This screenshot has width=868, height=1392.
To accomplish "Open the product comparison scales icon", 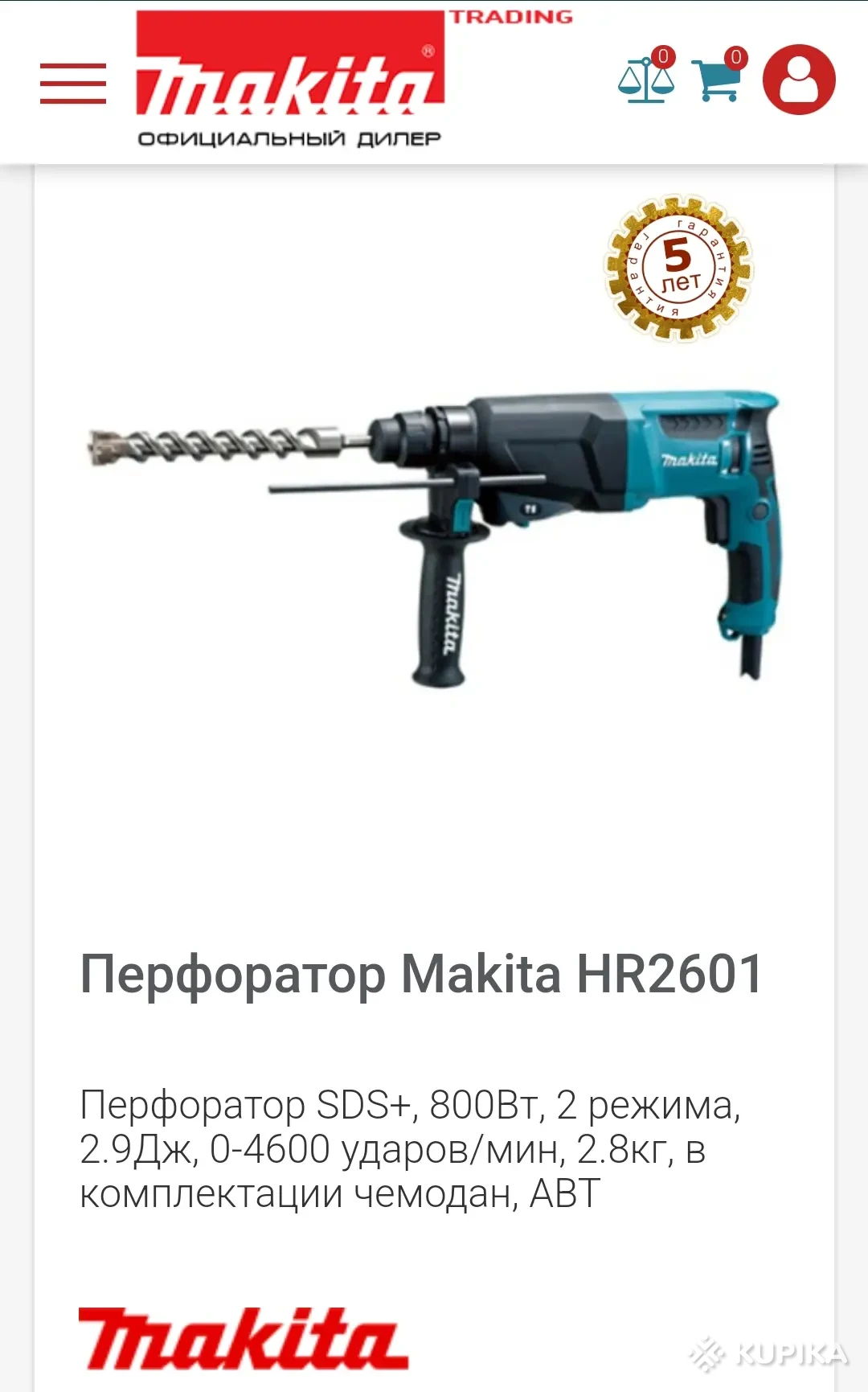I will (x=646, y=79).
